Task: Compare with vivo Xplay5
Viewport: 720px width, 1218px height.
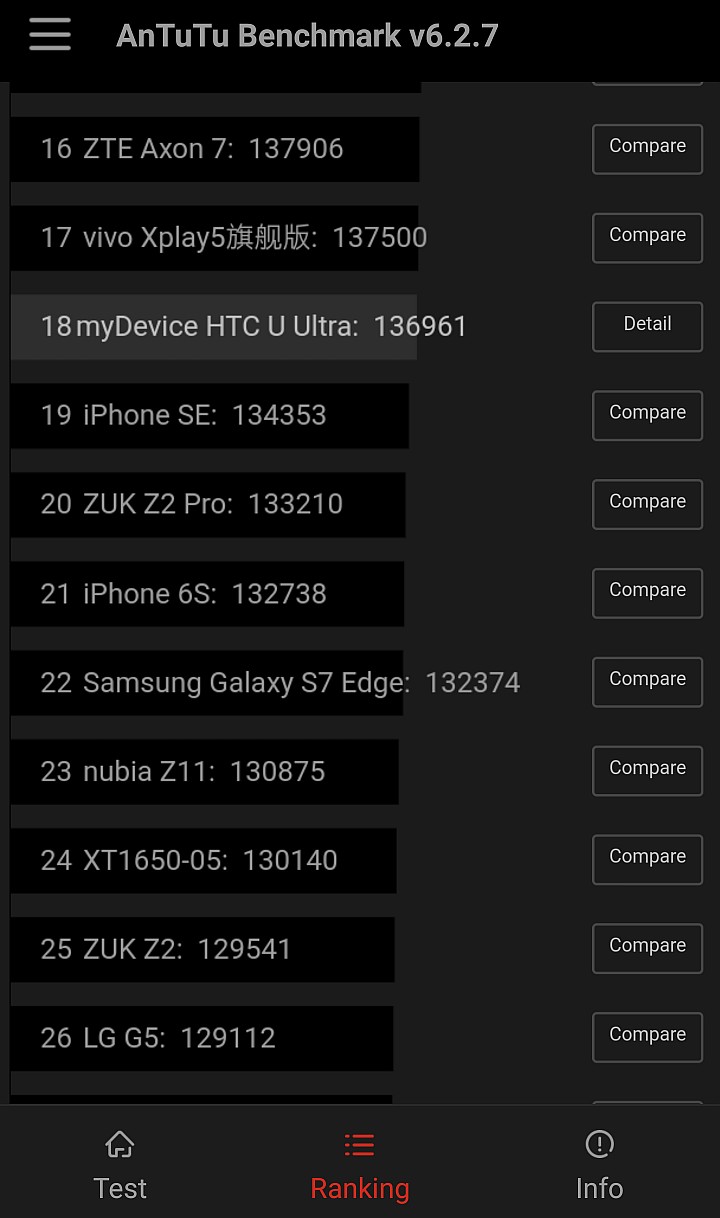Action: point(647,238)
